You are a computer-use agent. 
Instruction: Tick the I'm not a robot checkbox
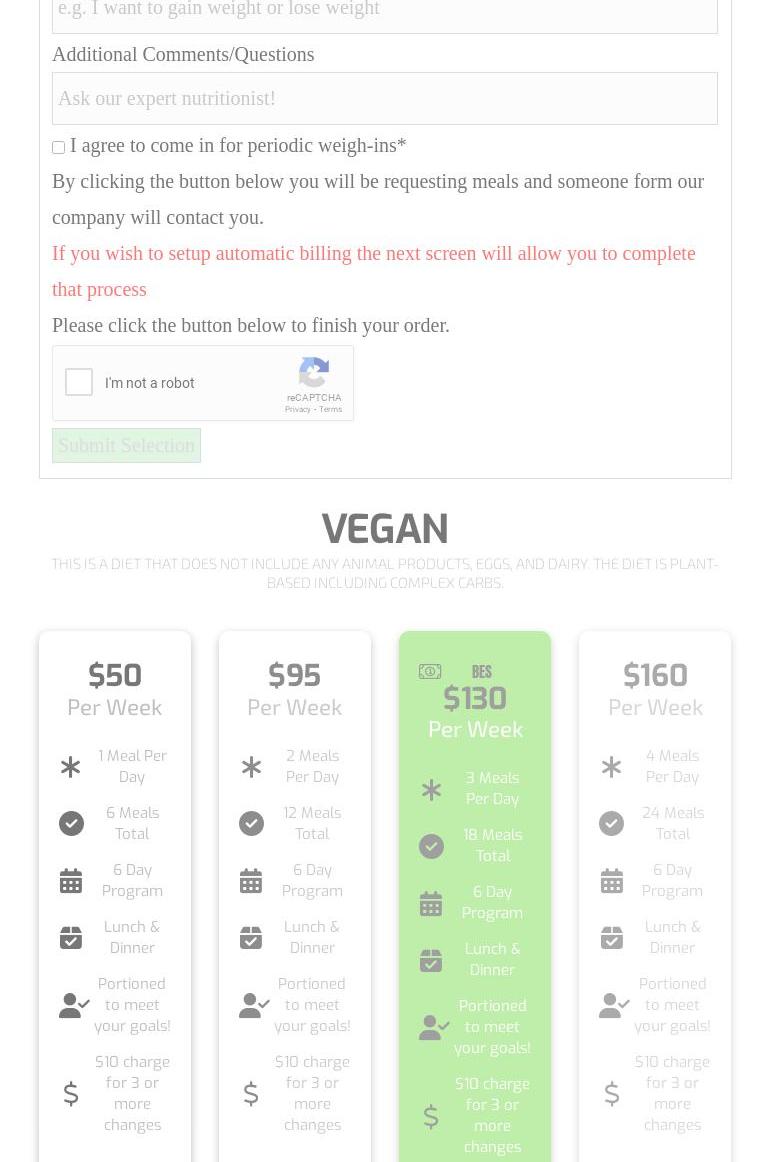click(x=79, y=383)
